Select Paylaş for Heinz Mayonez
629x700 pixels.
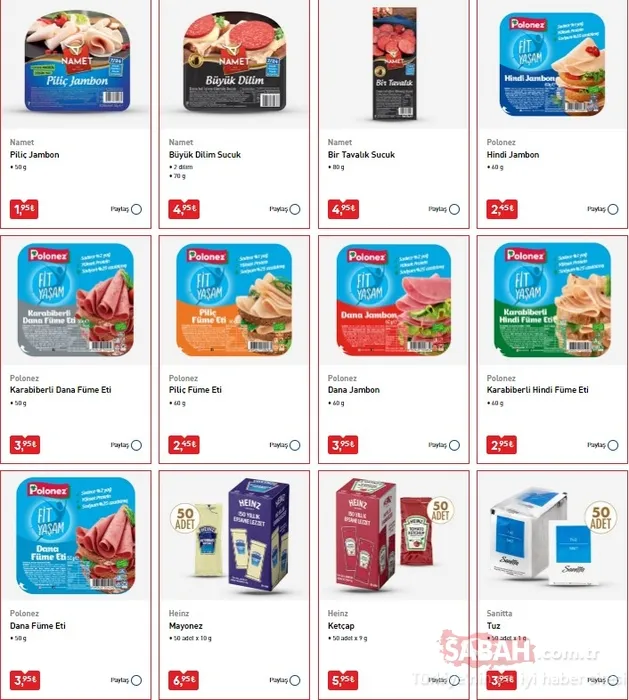296,682
